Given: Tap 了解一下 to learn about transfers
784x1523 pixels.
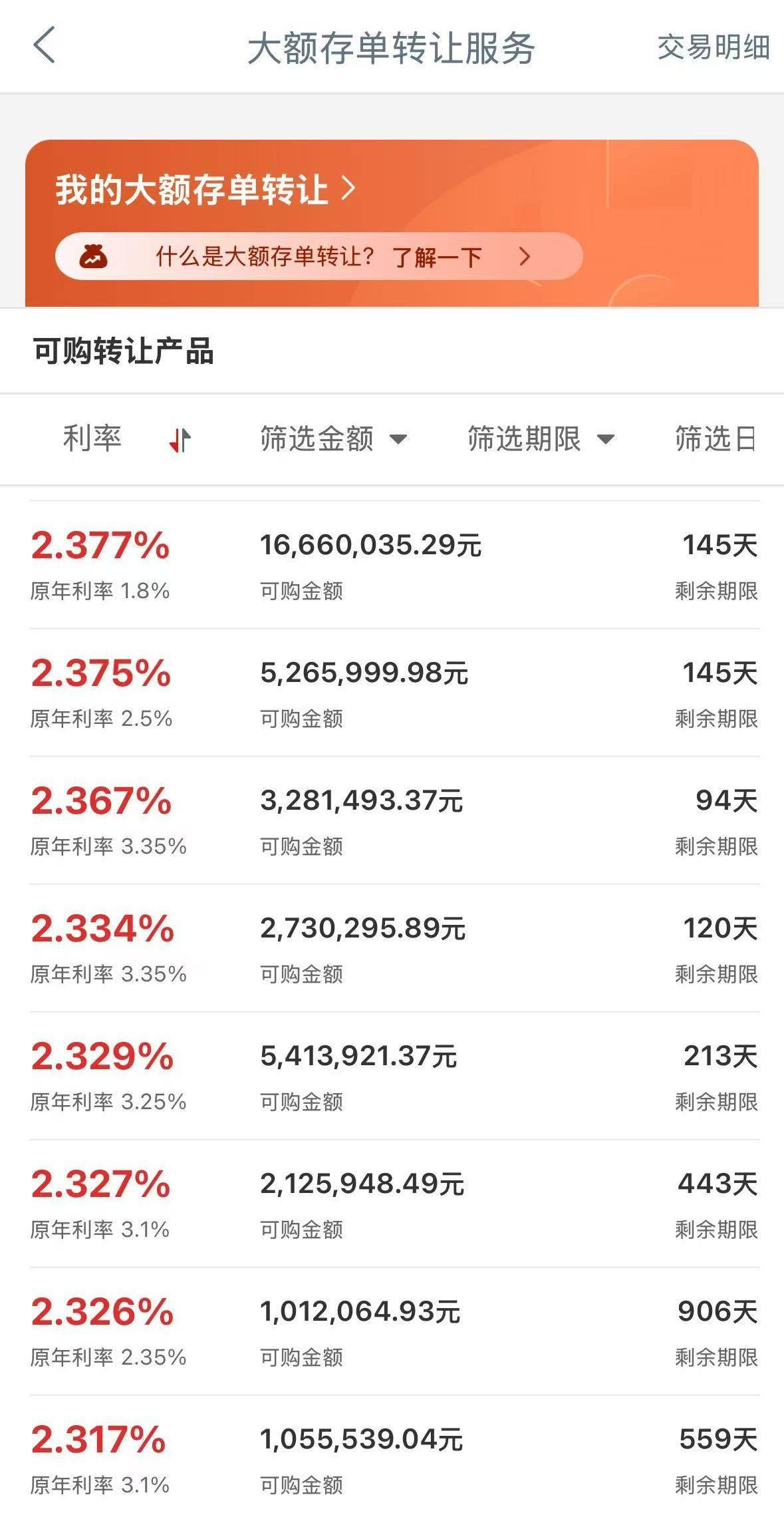Looking at the screenshot, I should (436, 257).
